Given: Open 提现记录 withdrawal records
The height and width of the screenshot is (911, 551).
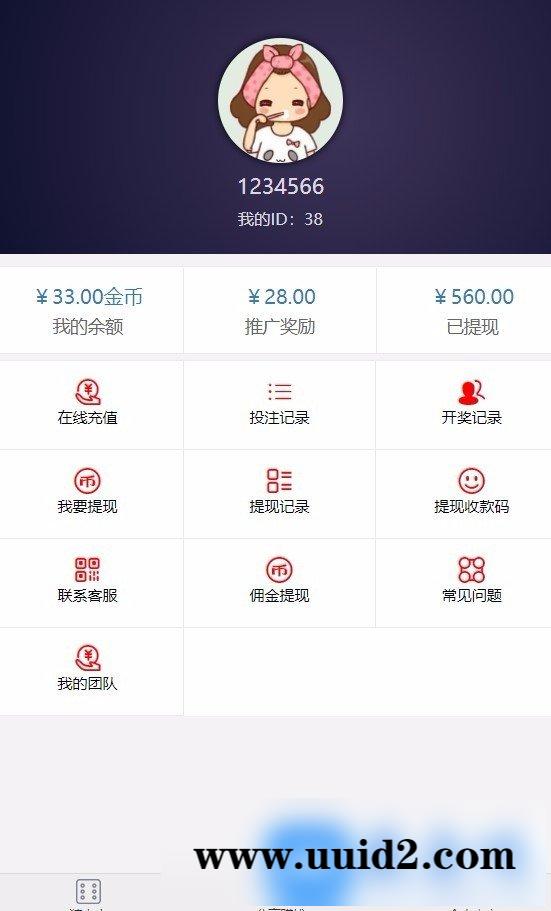Looking at the screenshot, I should click(280, 494).
